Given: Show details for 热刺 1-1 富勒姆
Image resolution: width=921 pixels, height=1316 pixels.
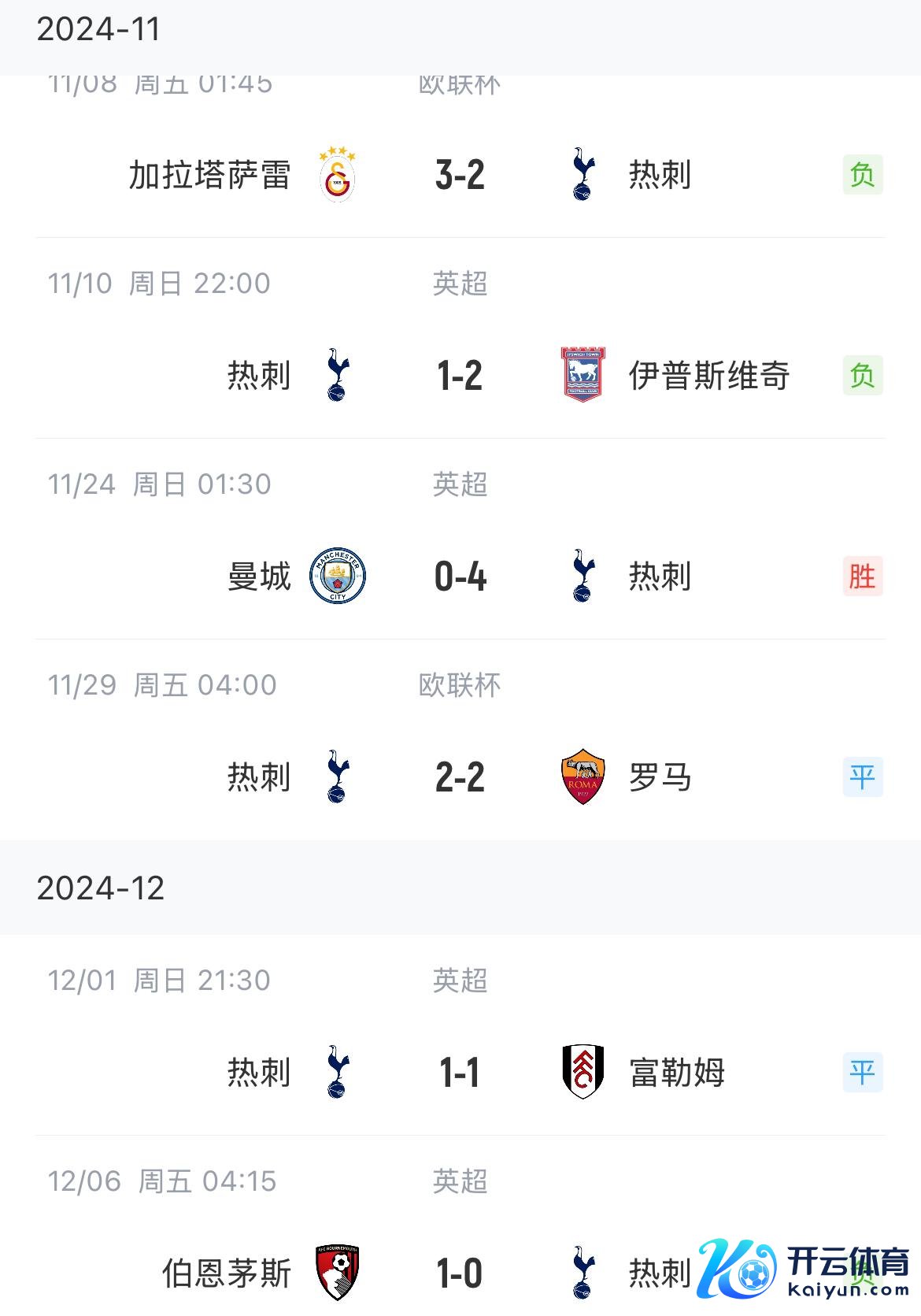Looking at the screenshot, I should (460, 1073).
